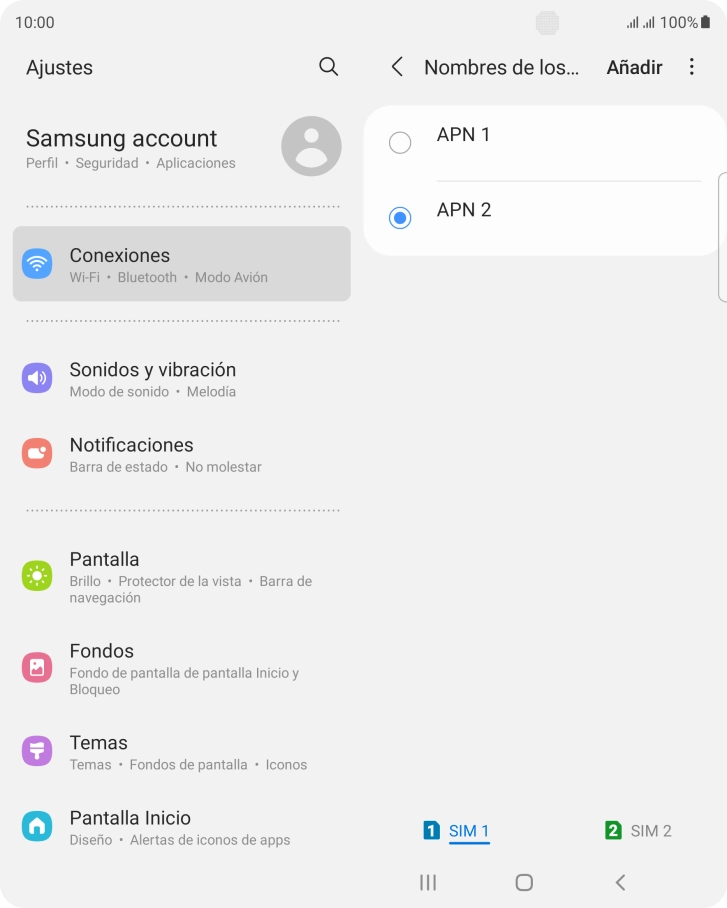Open recent apps from navigation bar
The width and height of the screenshot is (727, 908).
tap(428, 882)
